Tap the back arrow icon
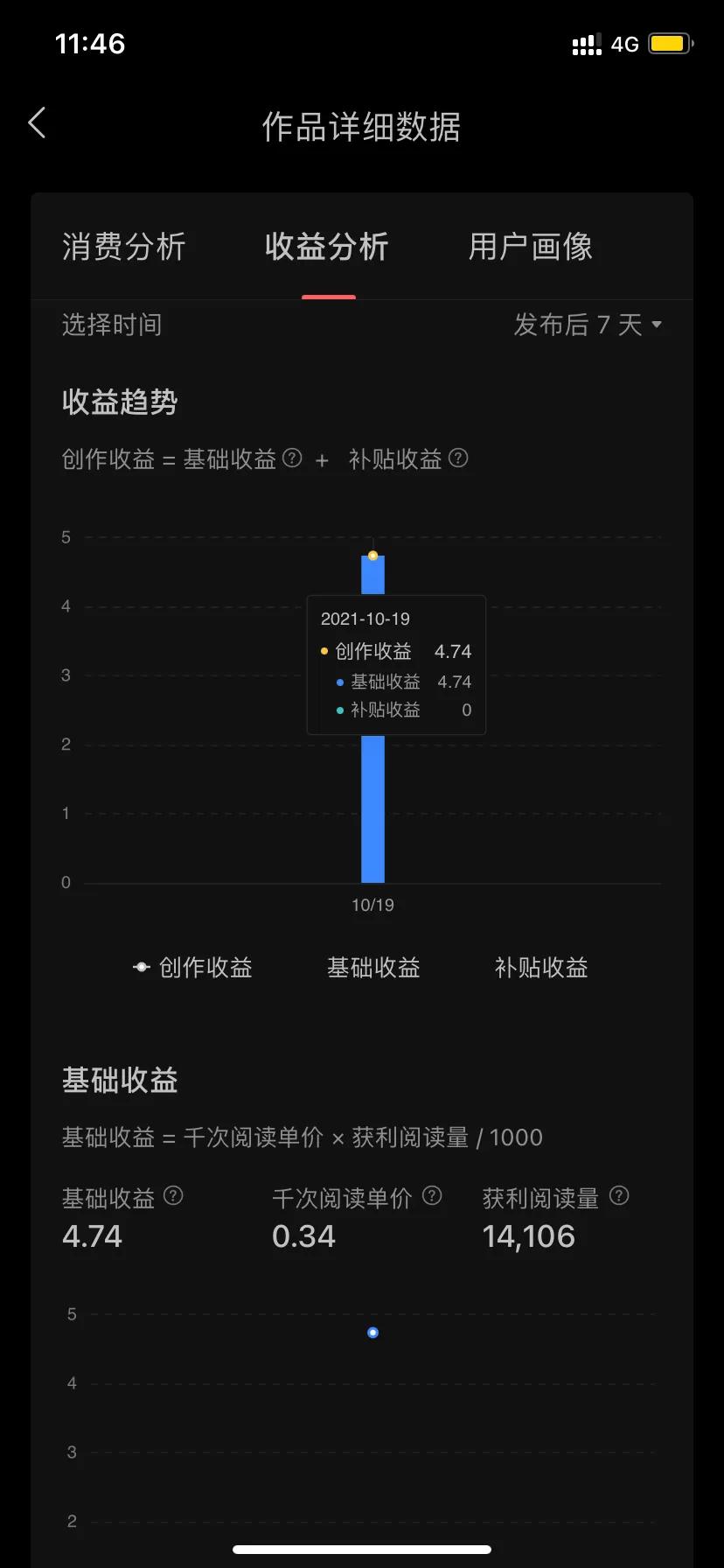Image resolution: width=724 pixels, height=1568 pixels. point(37,123)
